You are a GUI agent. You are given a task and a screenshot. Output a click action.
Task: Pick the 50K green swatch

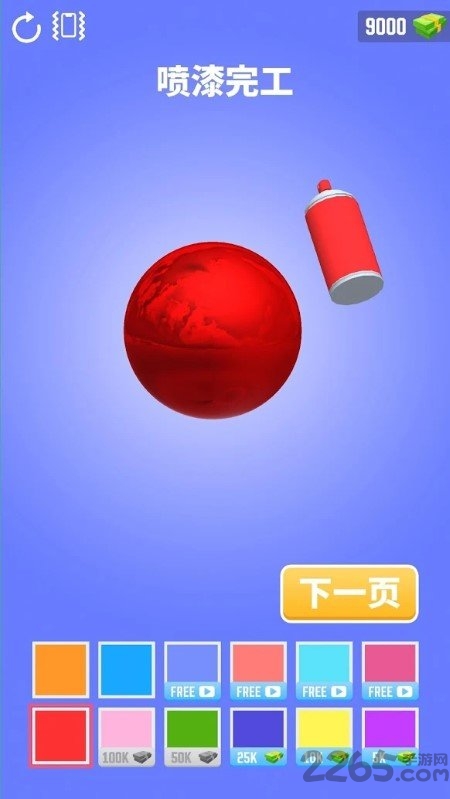point(193,737)
